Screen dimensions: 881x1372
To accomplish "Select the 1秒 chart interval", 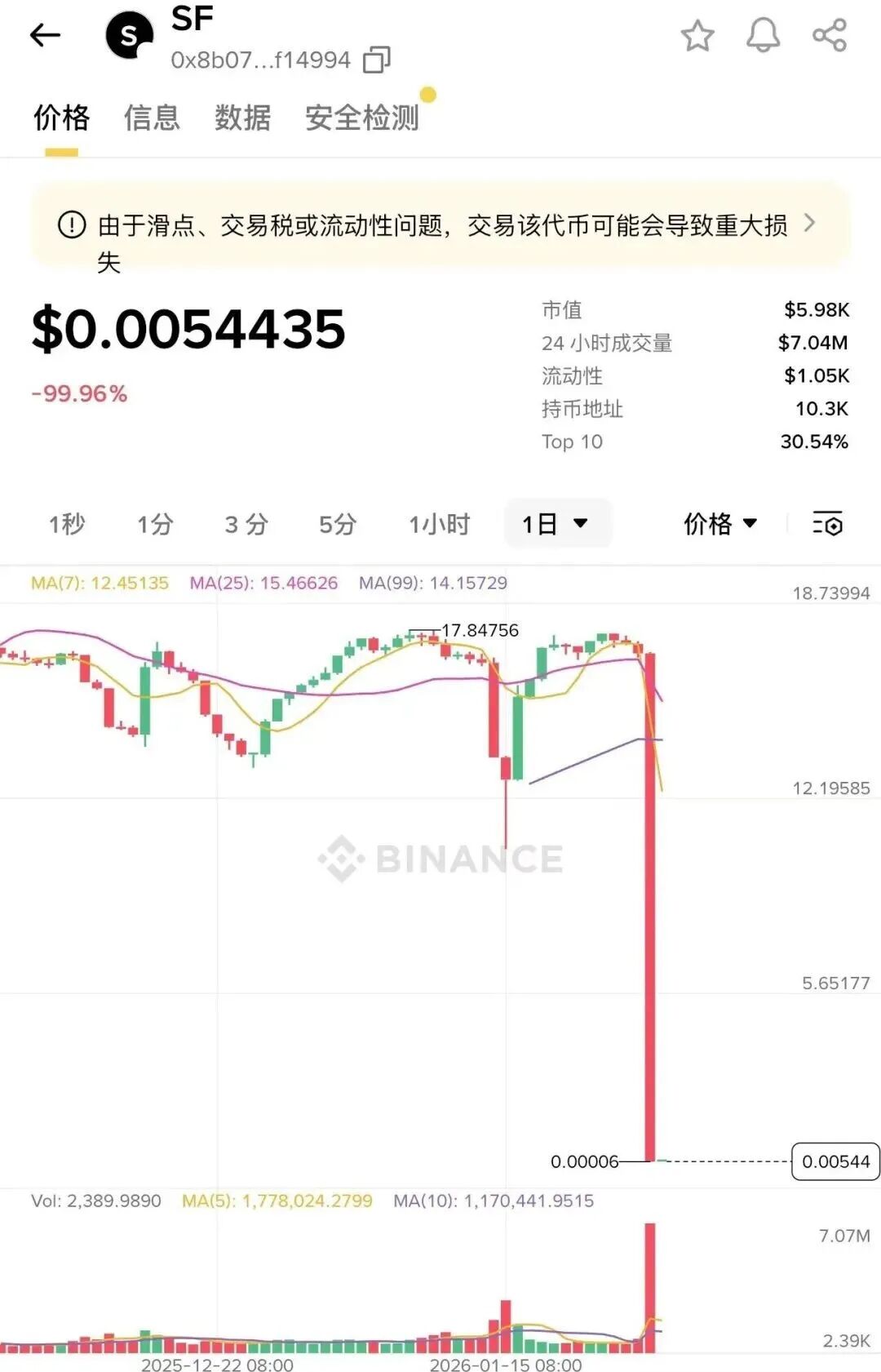I will coord(67,524).
